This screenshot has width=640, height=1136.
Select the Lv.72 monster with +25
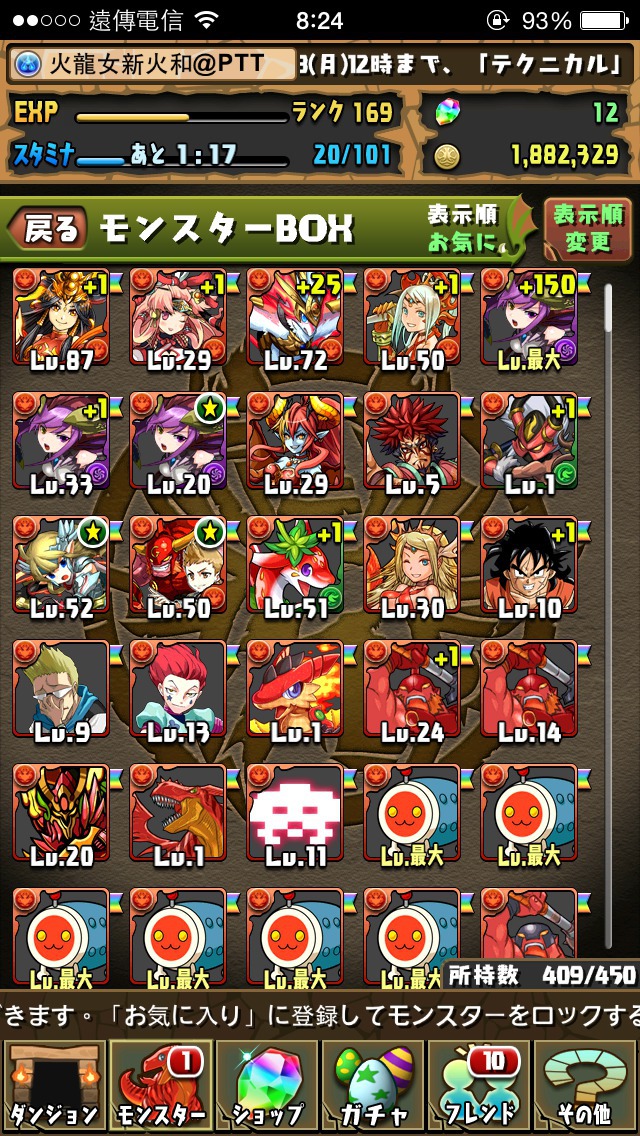pos(295,318)
